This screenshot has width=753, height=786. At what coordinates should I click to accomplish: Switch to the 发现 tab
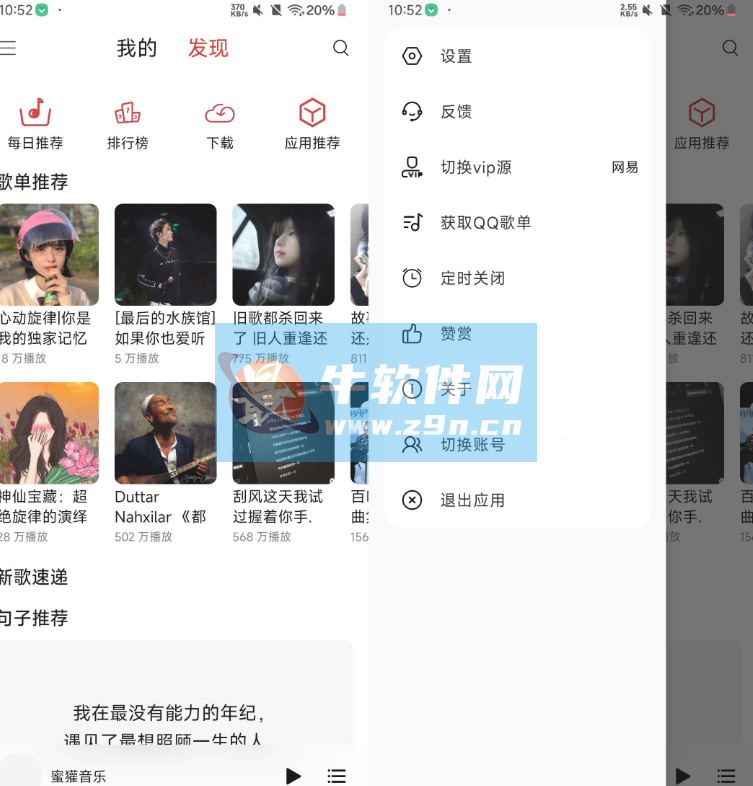pyautogui.click(x=208, y=48)
